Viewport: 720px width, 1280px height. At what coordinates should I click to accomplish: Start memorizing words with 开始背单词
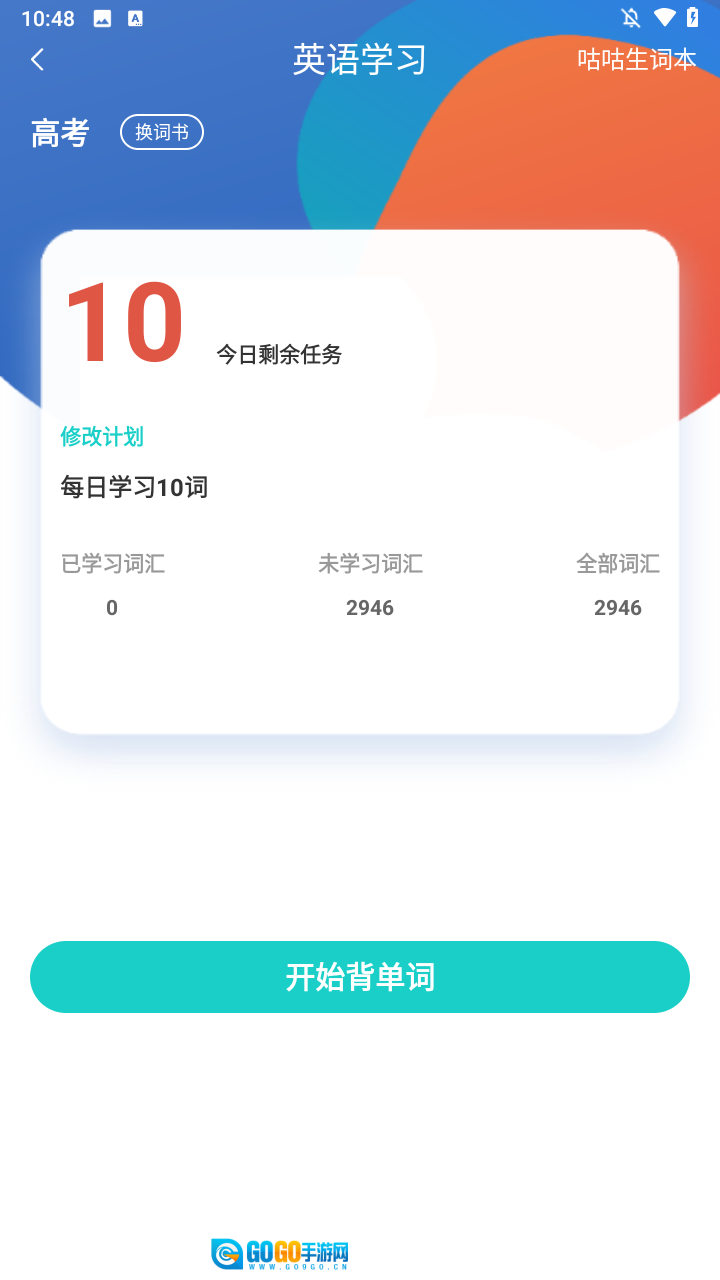pyautogui.click(x=360, y=977)
